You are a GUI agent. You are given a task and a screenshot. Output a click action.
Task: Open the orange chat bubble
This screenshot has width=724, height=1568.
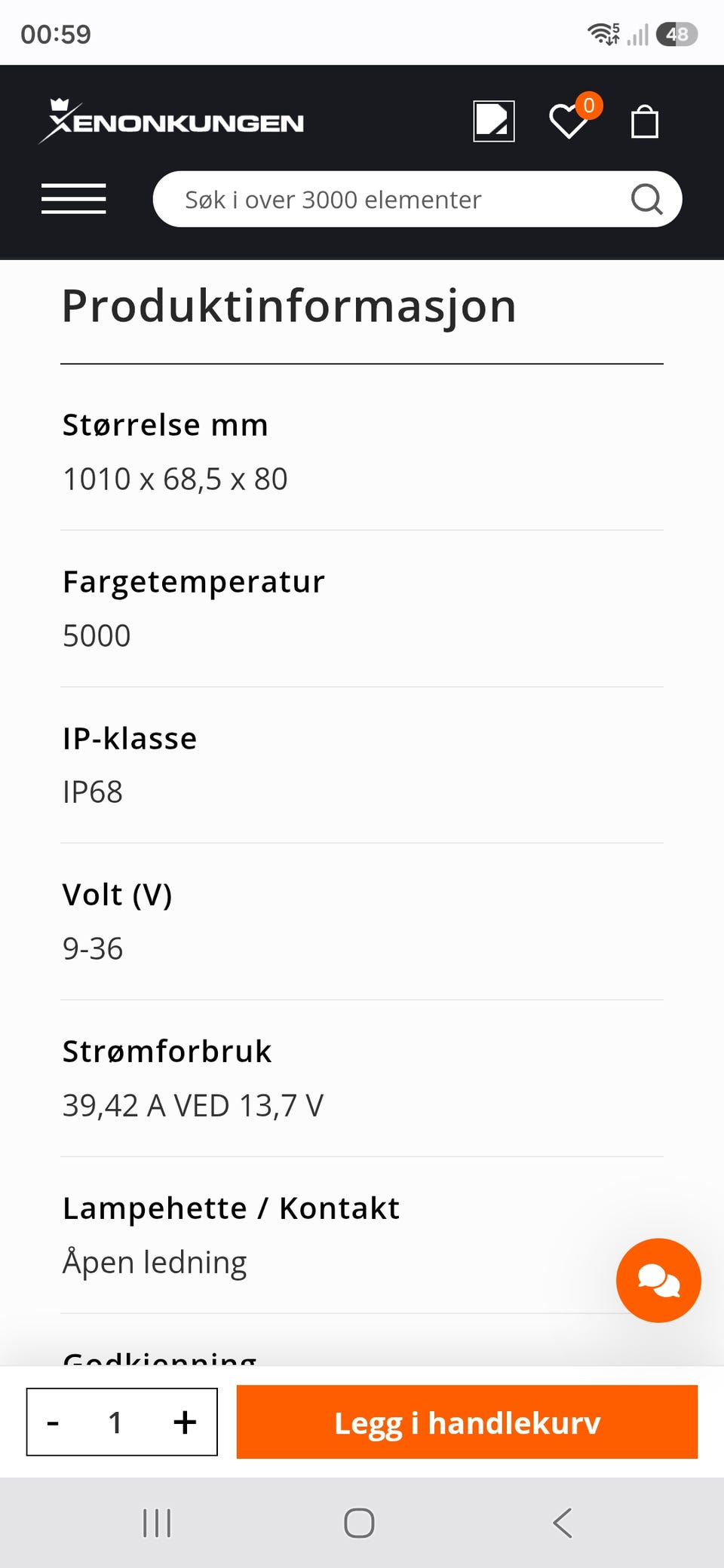pos(658,1280)
